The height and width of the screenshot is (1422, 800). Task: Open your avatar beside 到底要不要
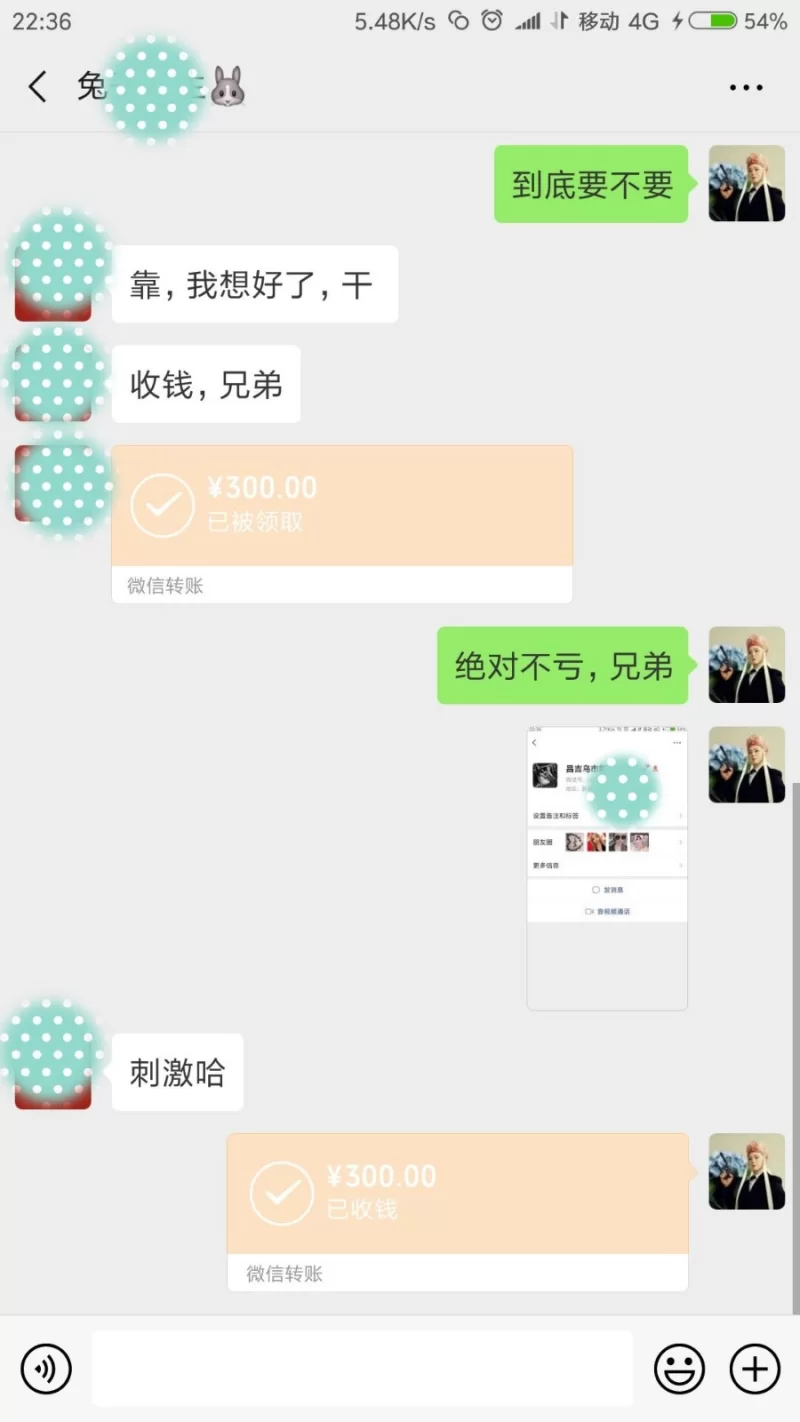click(x=746, y=183)
